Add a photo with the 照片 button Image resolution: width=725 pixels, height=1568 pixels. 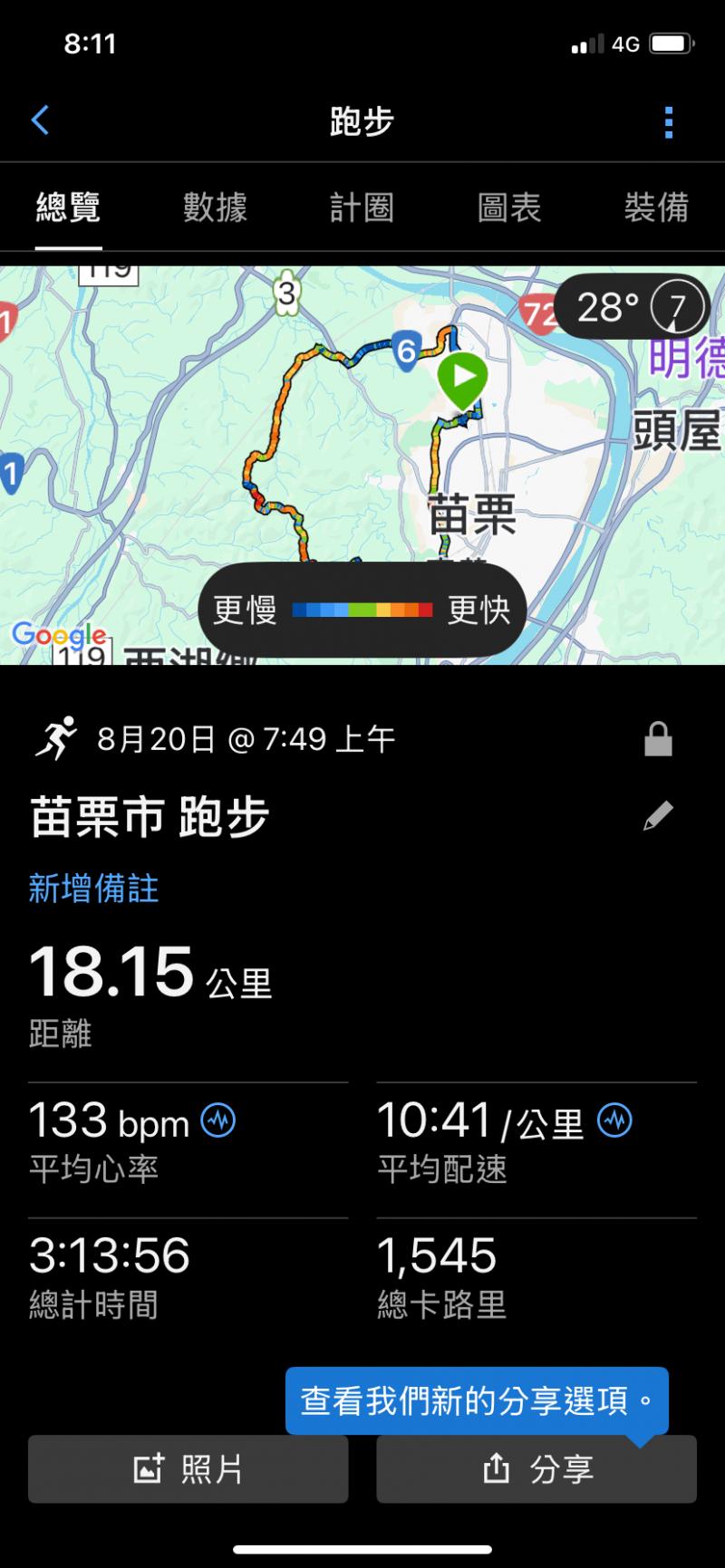tap(188, 1468)
